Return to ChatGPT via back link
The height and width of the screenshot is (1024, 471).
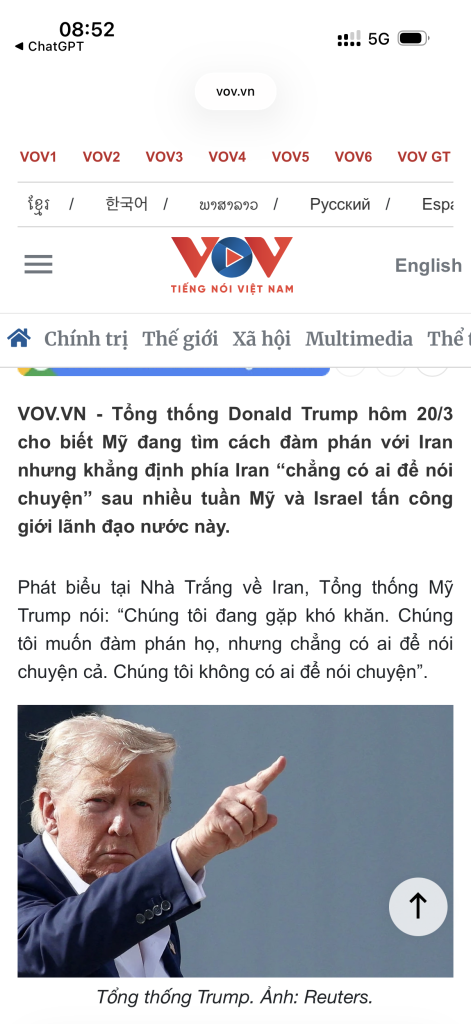point(49,46)
